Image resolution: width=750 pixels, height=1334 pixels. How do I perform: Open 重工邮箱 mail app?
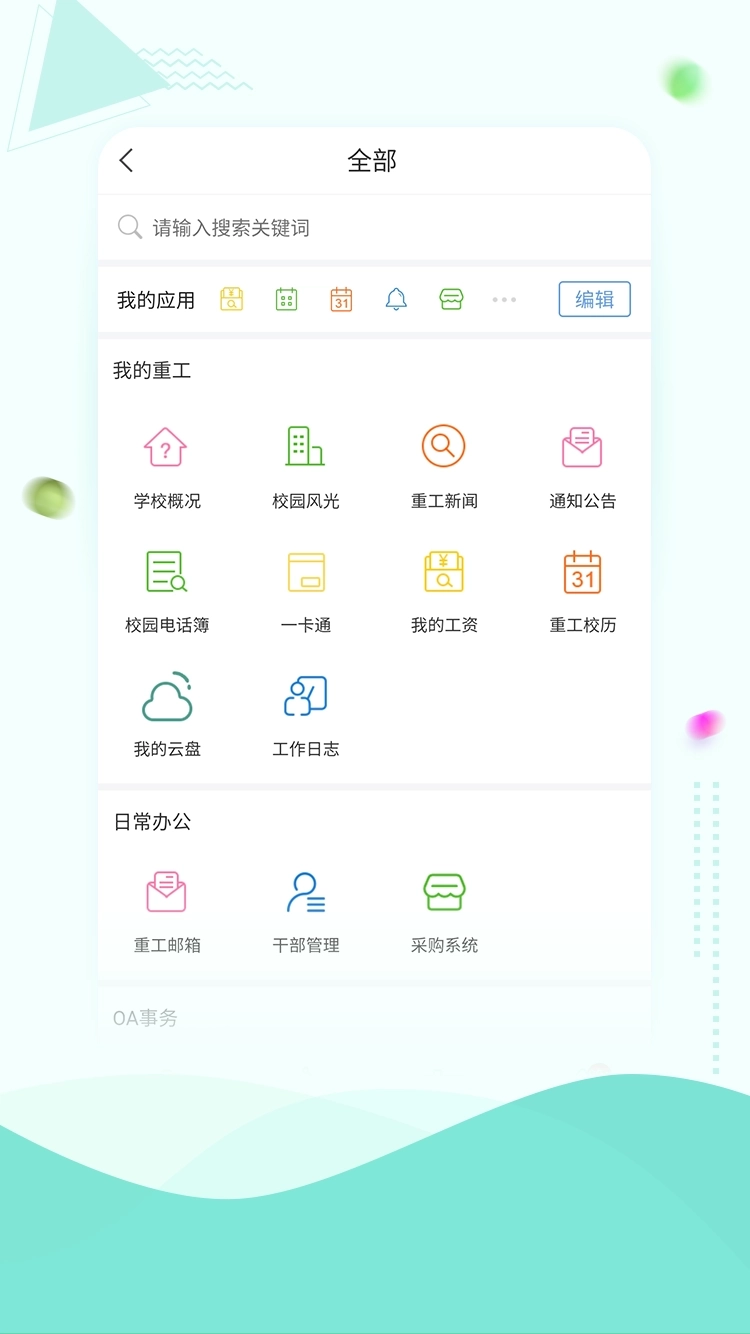165,909
